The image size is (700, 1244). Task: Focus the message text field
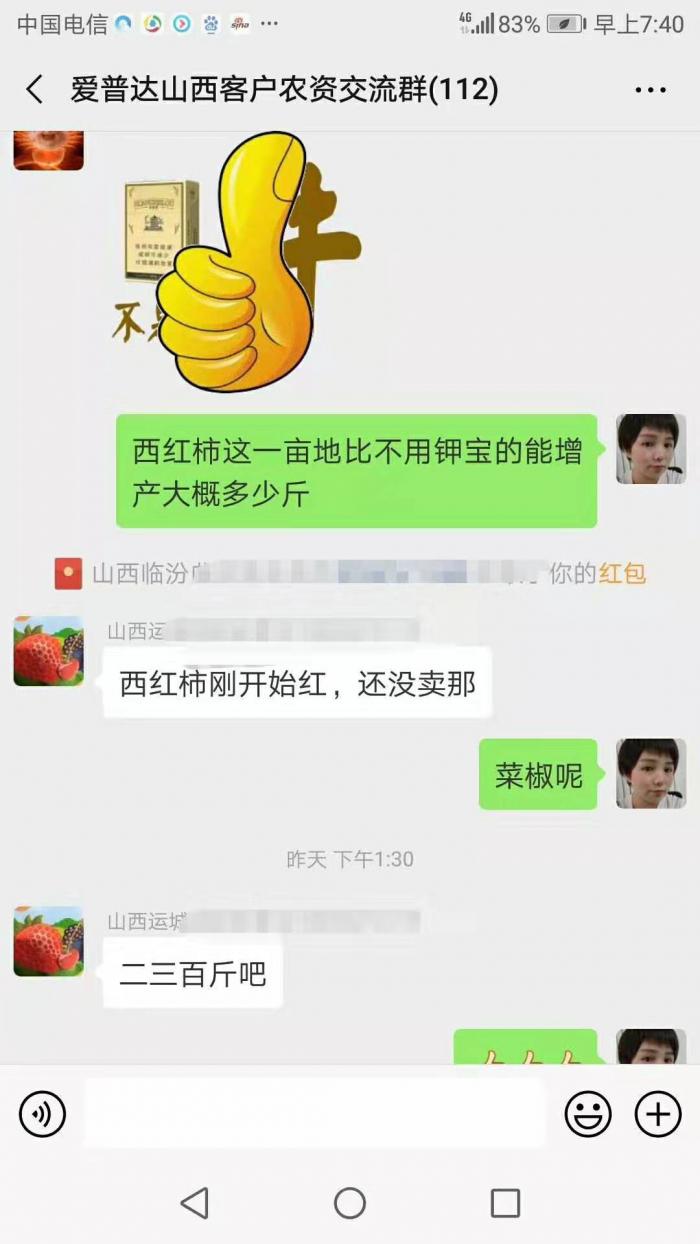(x=314, y=1114)
